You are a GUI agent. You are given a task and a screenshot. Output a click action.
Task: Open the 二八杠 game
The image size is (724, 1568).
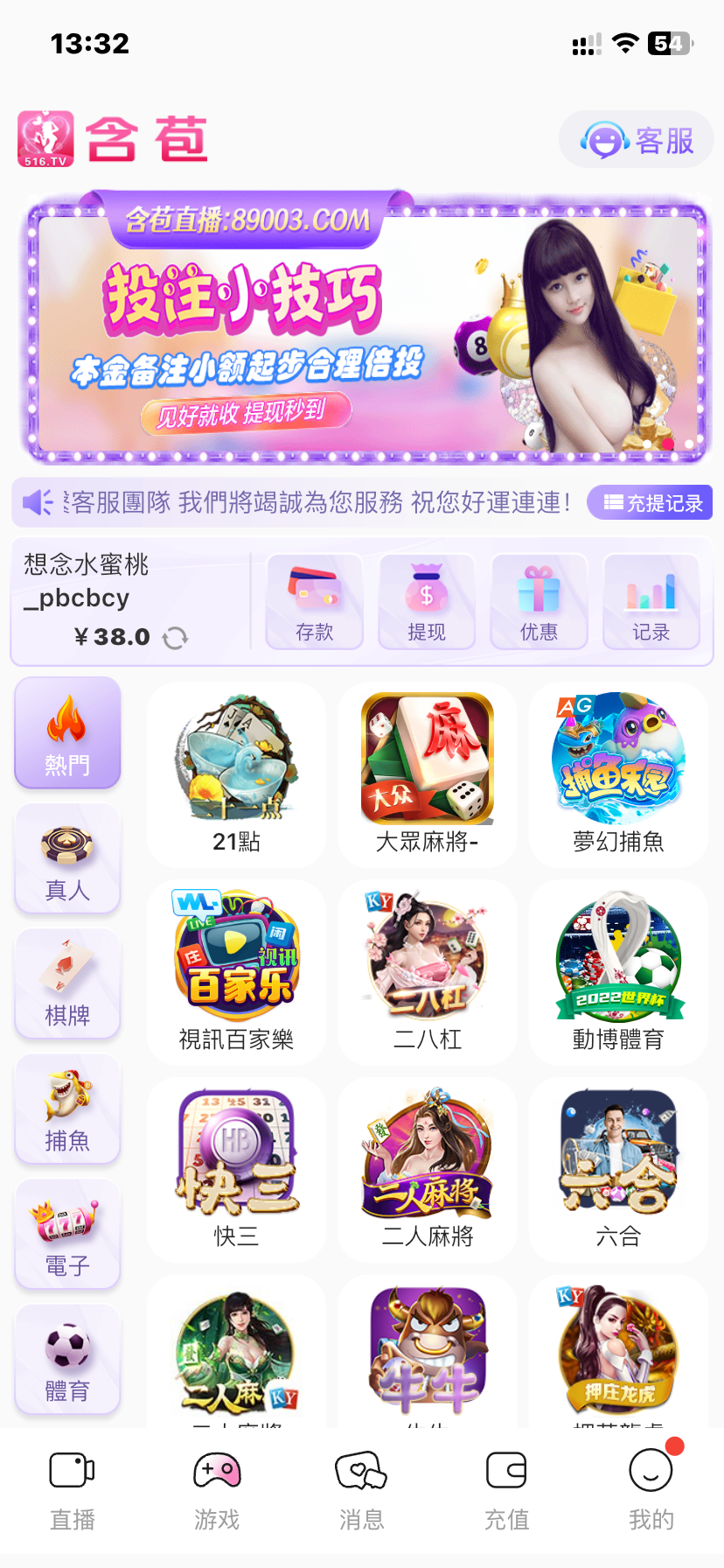(x=427, y=971)
